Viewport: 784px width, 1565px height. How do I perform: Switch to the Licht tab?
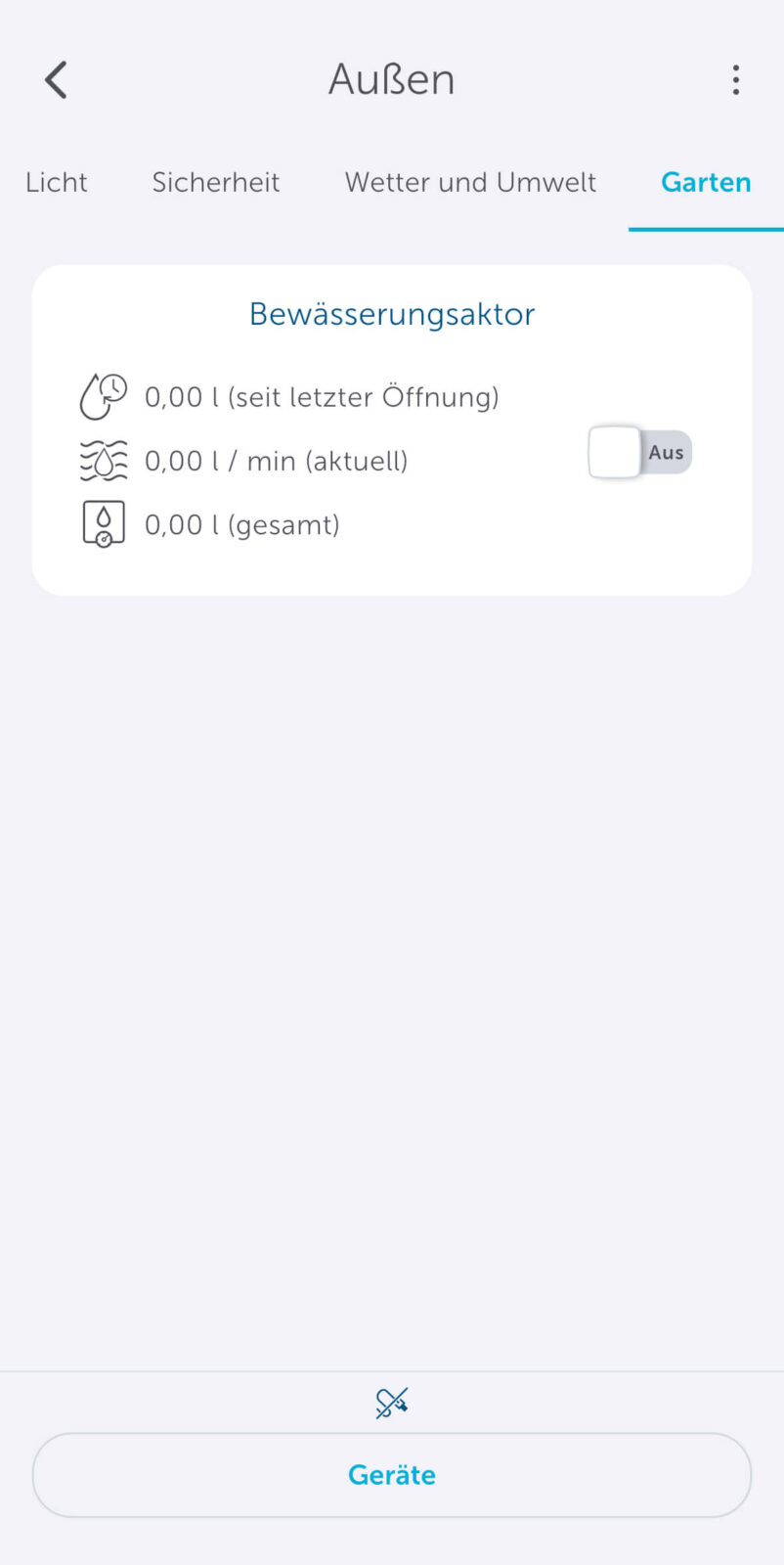coord(57,183)
